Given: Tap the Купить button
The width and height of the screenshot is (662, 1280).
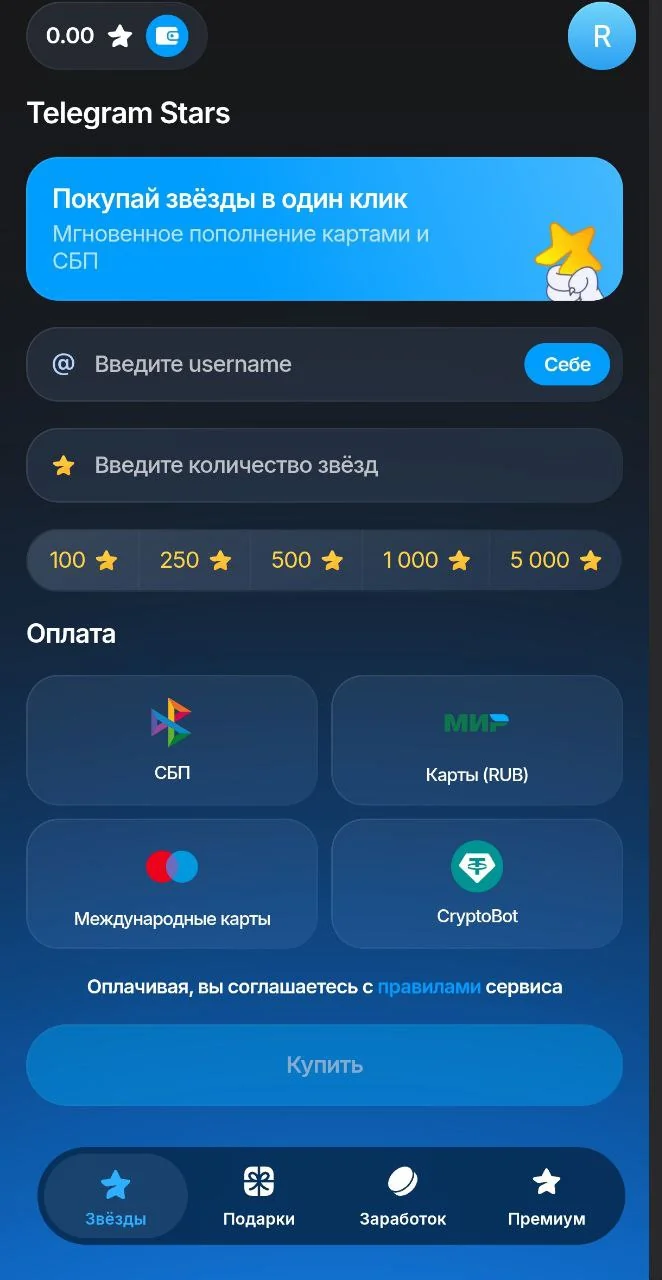Looking at the screenshot, I should click(x=324, y=1065).
